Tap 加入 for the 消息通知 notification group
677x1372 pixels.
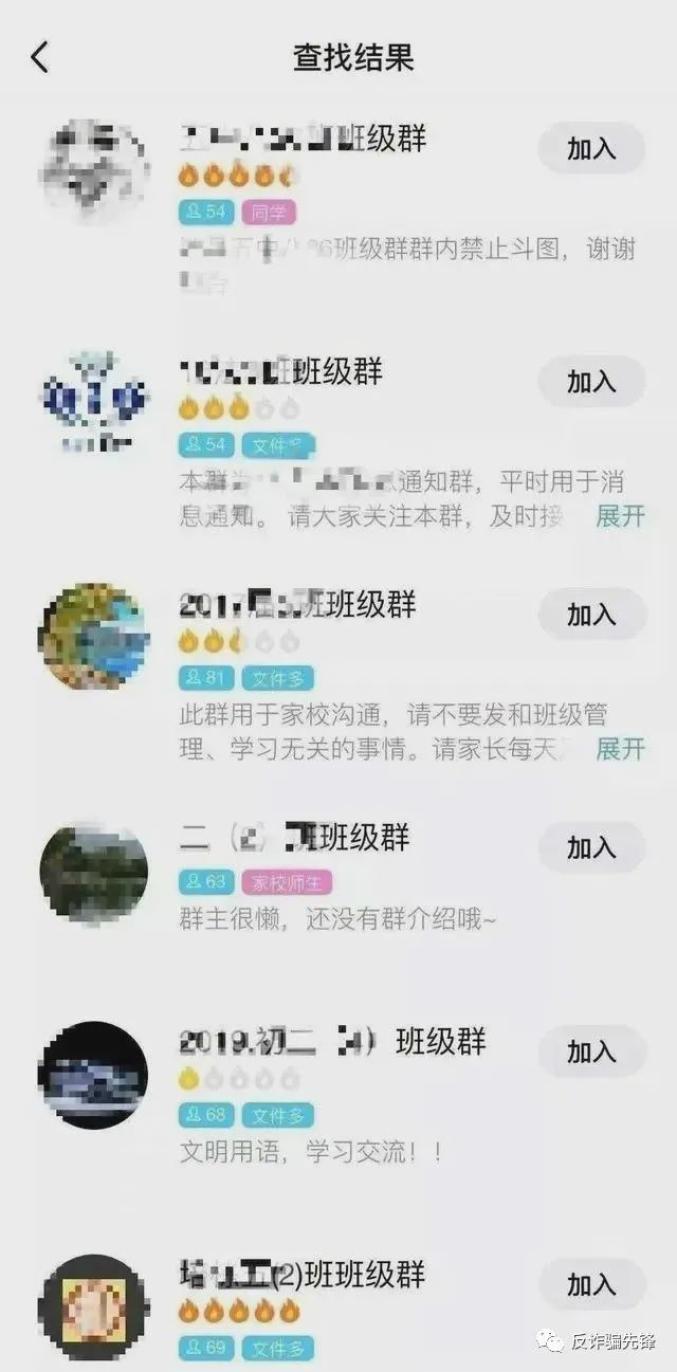591,382
